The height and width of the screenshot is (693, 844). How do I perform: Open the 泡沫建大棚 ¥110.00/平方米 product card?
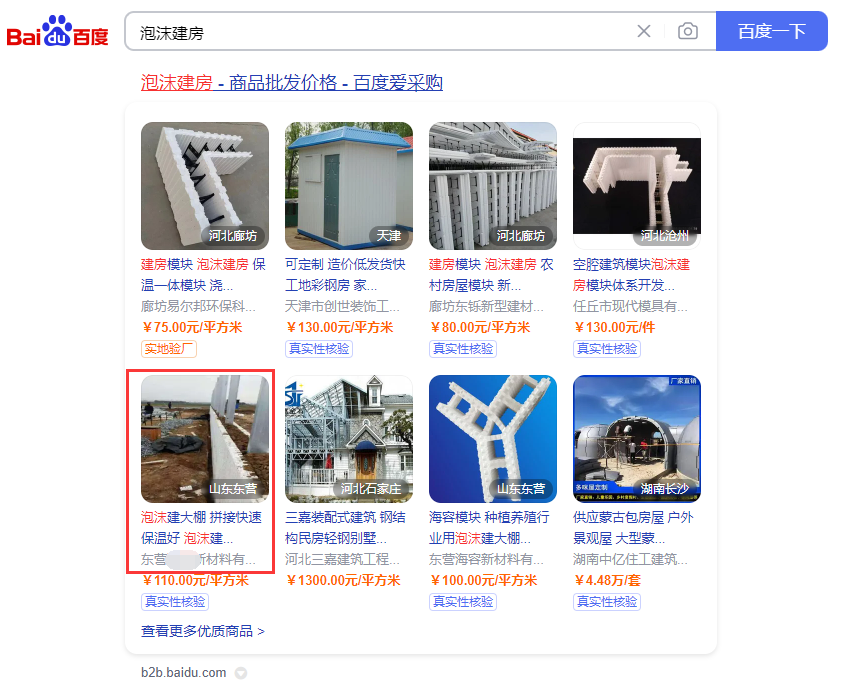(204, 440)
